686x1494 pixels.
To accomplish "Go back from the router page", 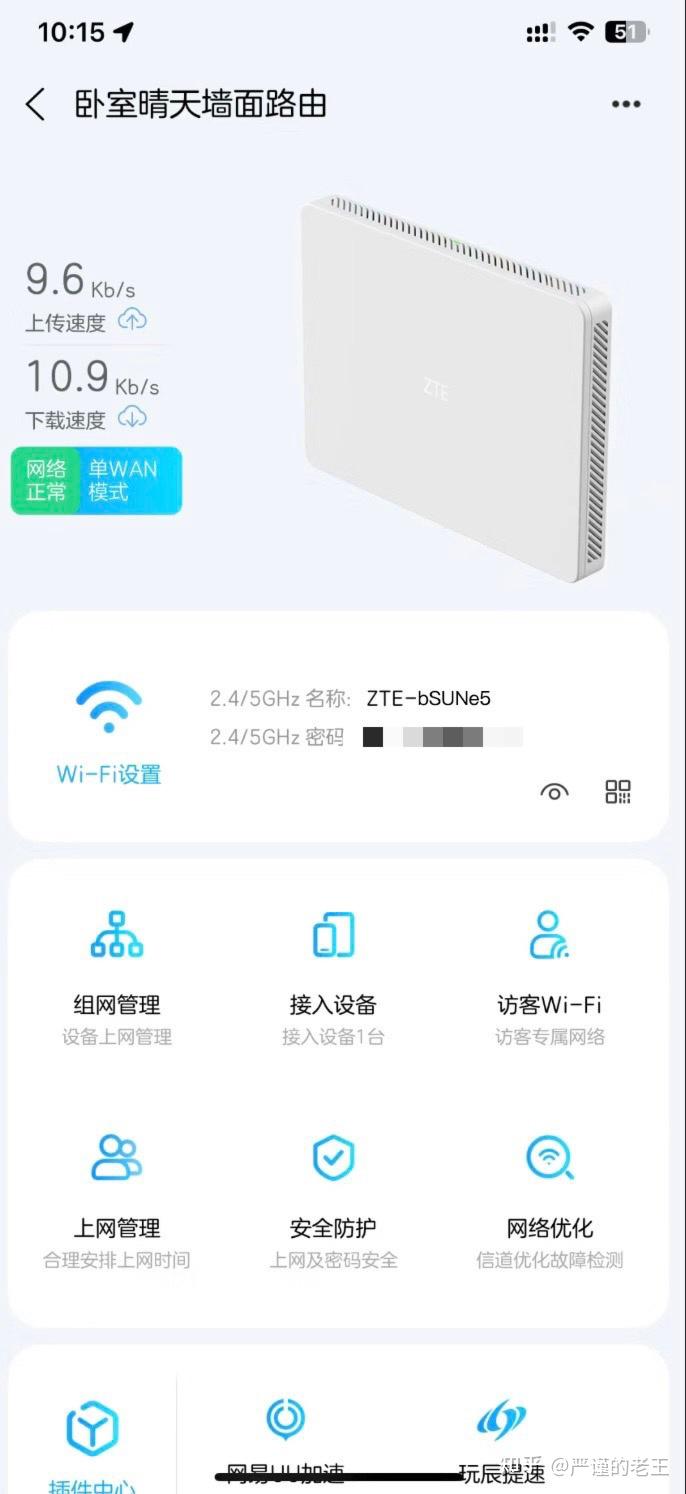I will click(36, 104).
